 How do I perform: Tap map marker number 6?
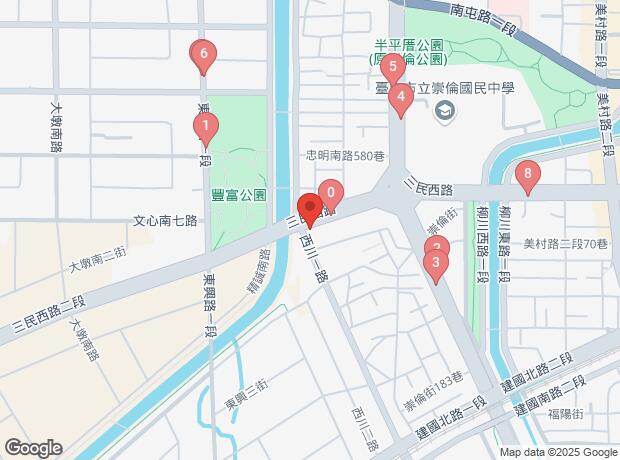click(203, 54)
